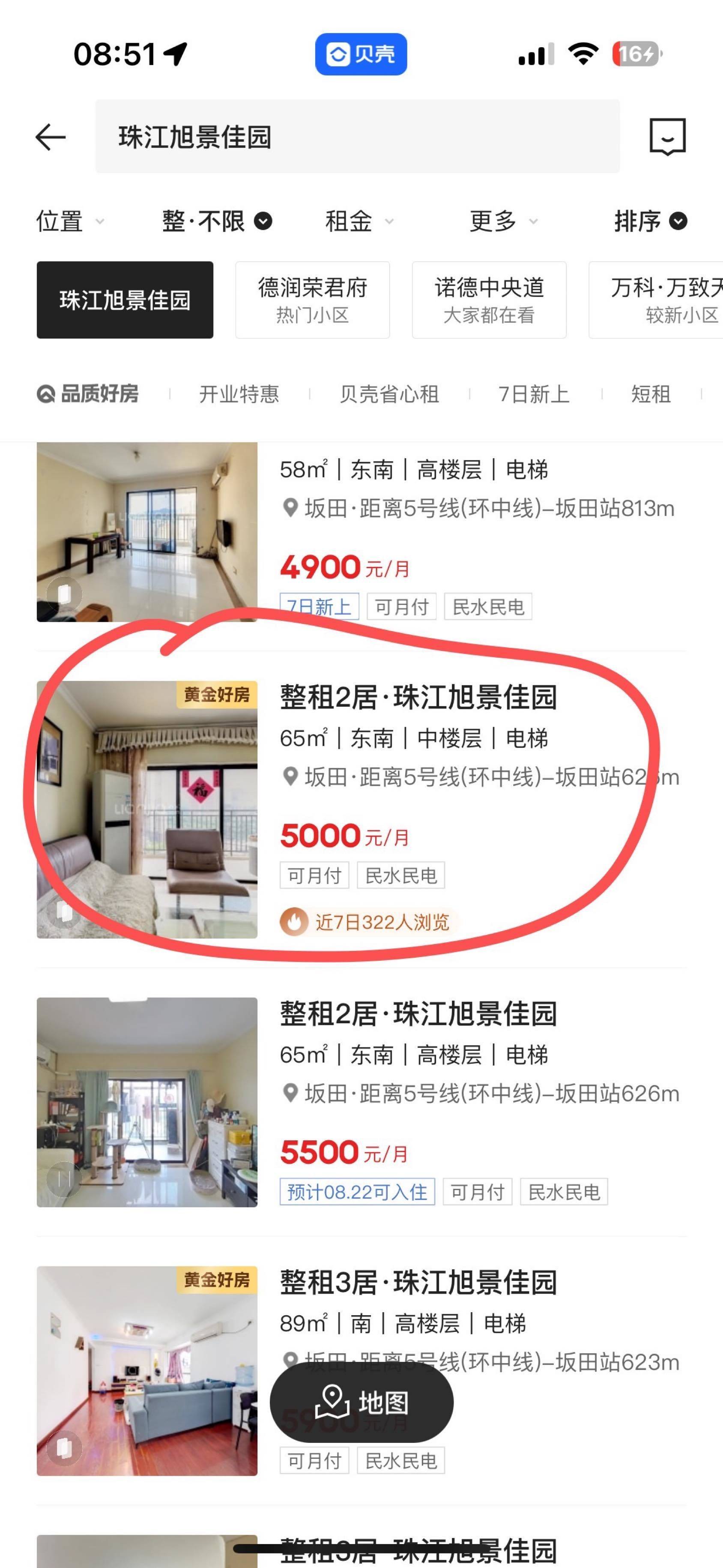Switch to map view with 地图 button
723x1568 pixels.
tap(361, 1403)
